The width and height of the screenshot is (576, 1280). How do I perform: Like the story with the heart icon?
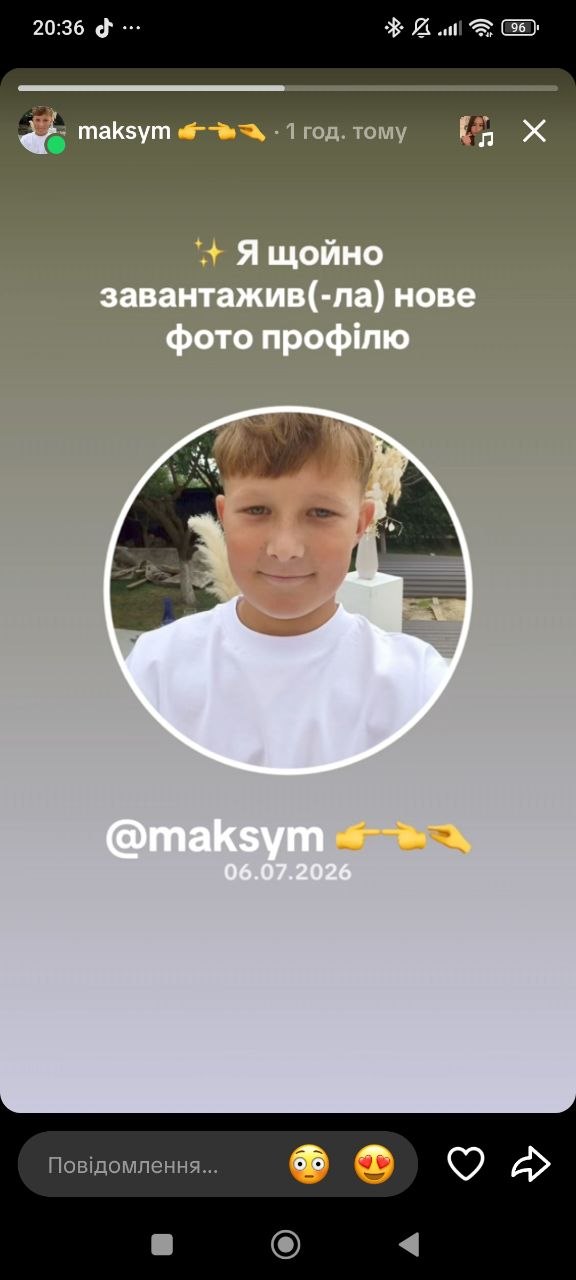(466, 1163)
